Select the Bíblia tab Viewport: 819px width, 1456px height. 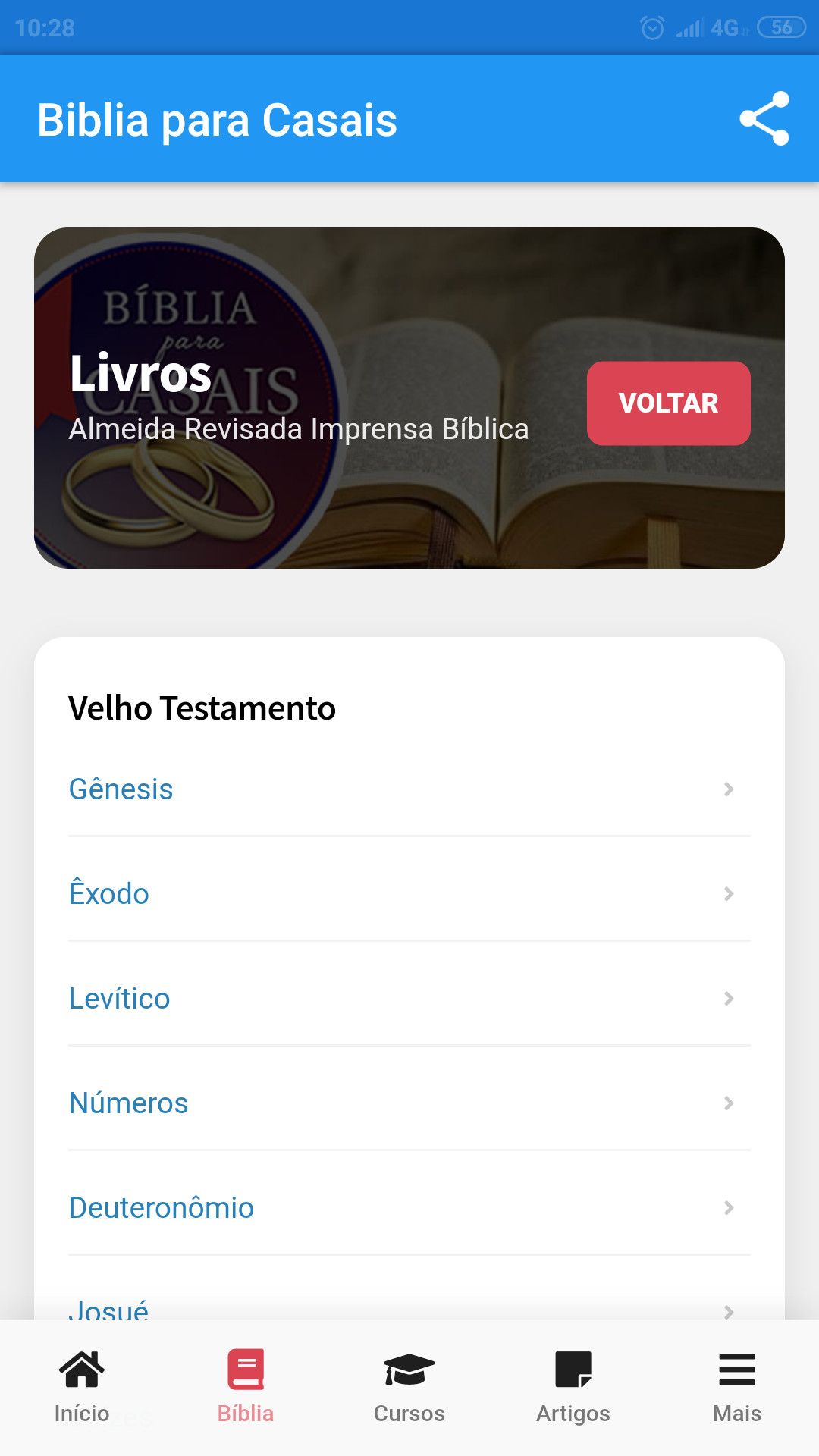246,1388
